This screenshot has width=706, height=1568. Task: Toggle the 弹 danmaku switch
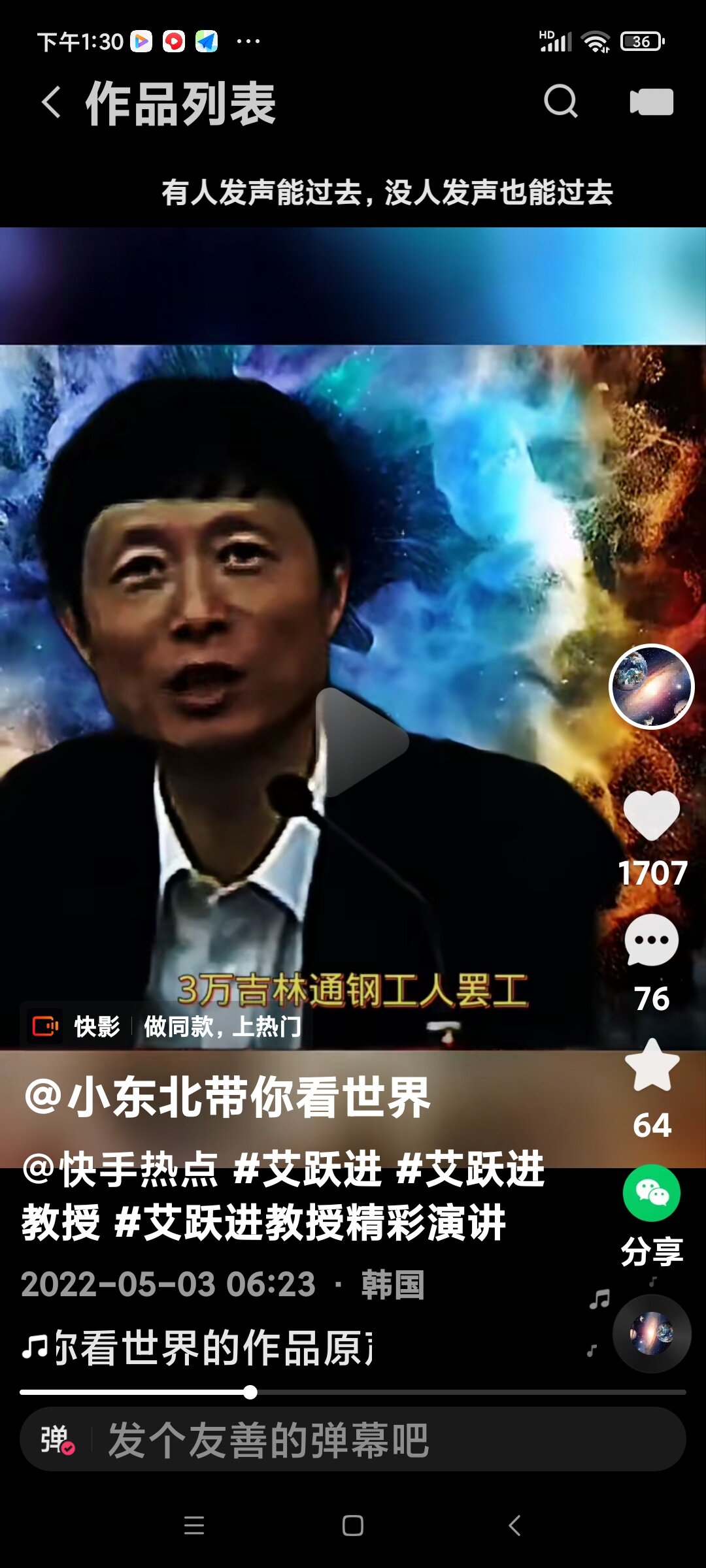click(57, 1439)
